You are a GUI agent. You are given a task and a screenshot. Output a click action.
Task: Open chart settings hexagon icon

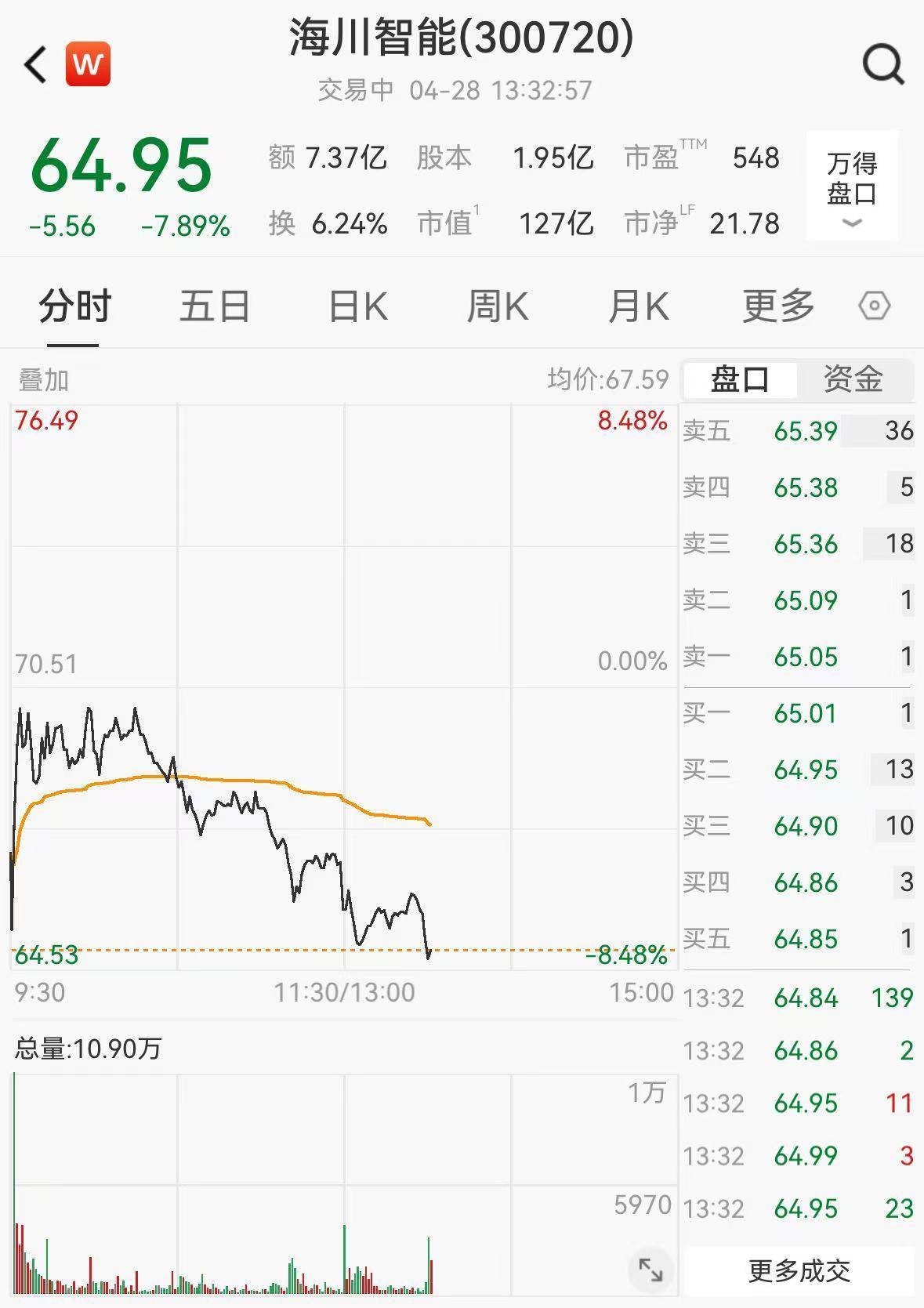click(x=874, y=306)
